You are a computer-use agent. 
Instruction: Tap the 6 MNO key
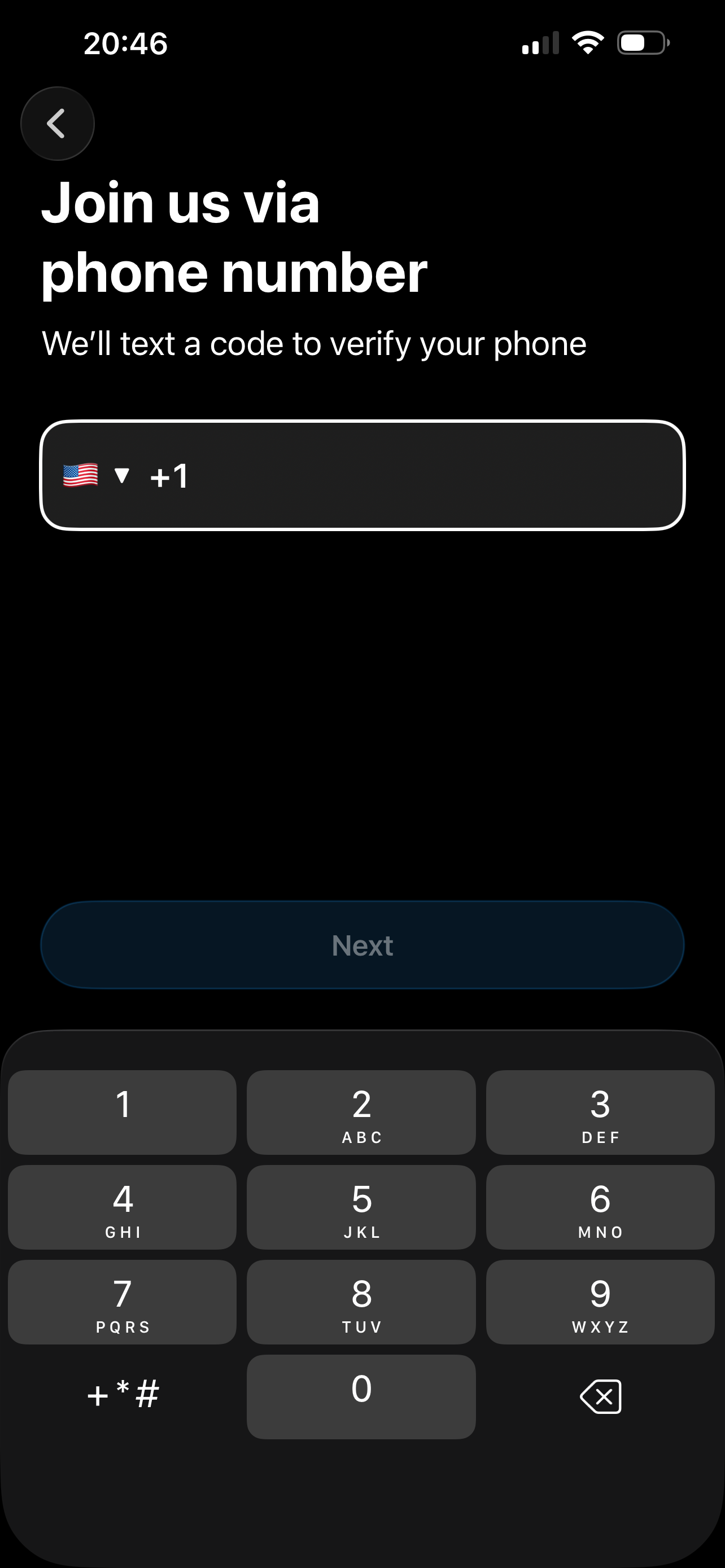tap(600, 1207)
